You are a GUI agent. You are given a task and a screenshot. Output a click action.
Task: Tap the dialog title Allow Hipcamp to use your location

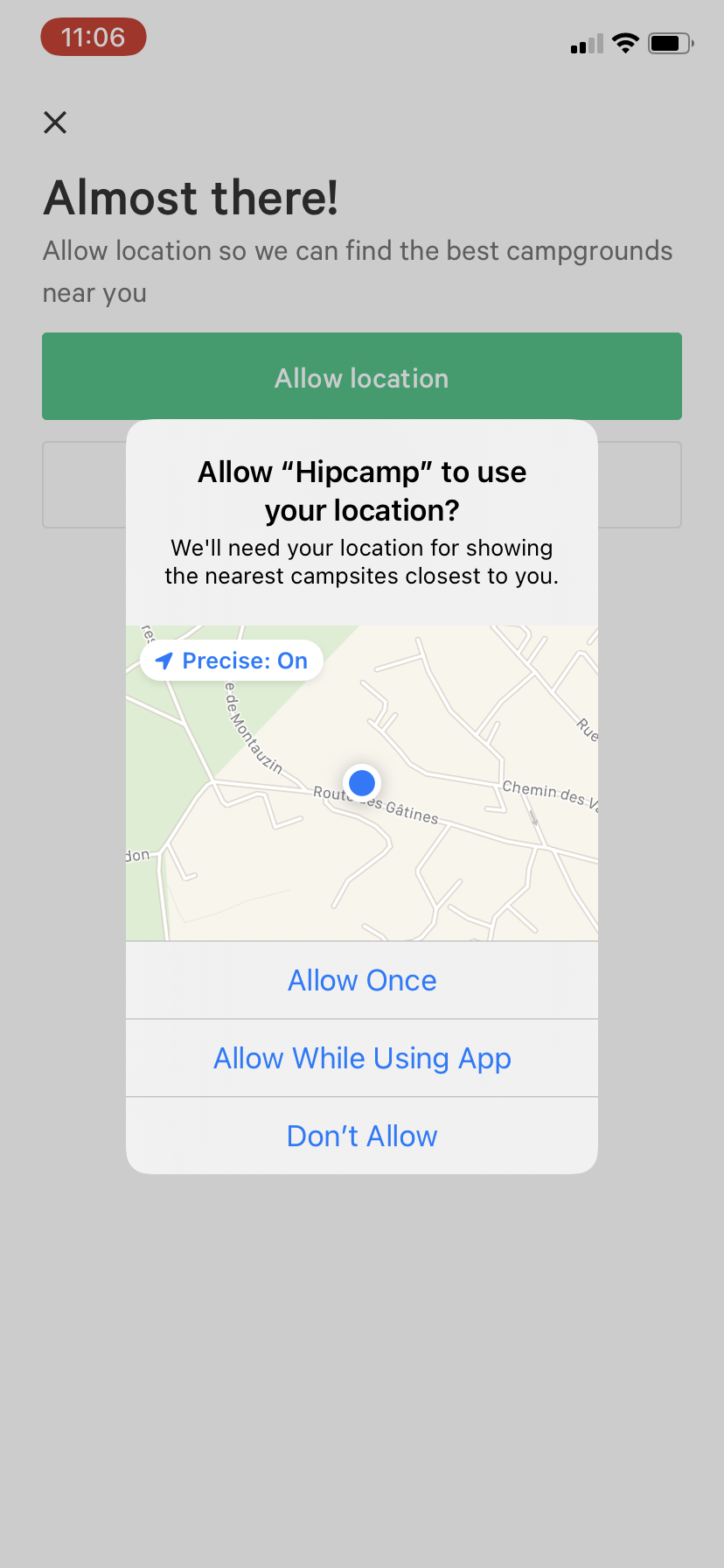[361, 490]
